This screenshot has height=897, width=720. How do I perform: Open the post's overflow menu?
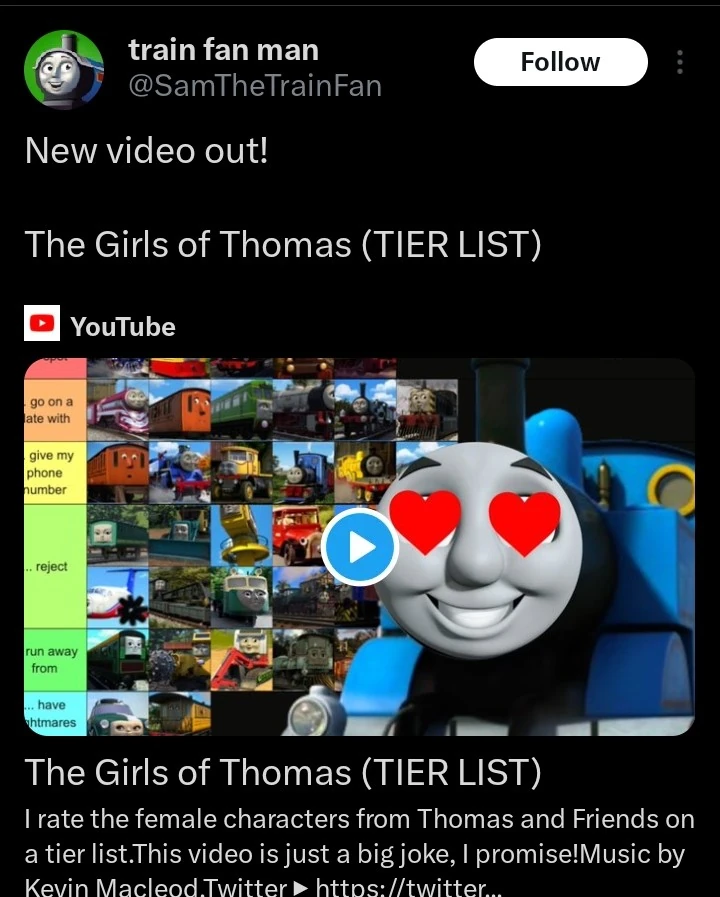(x=680, y=62)
